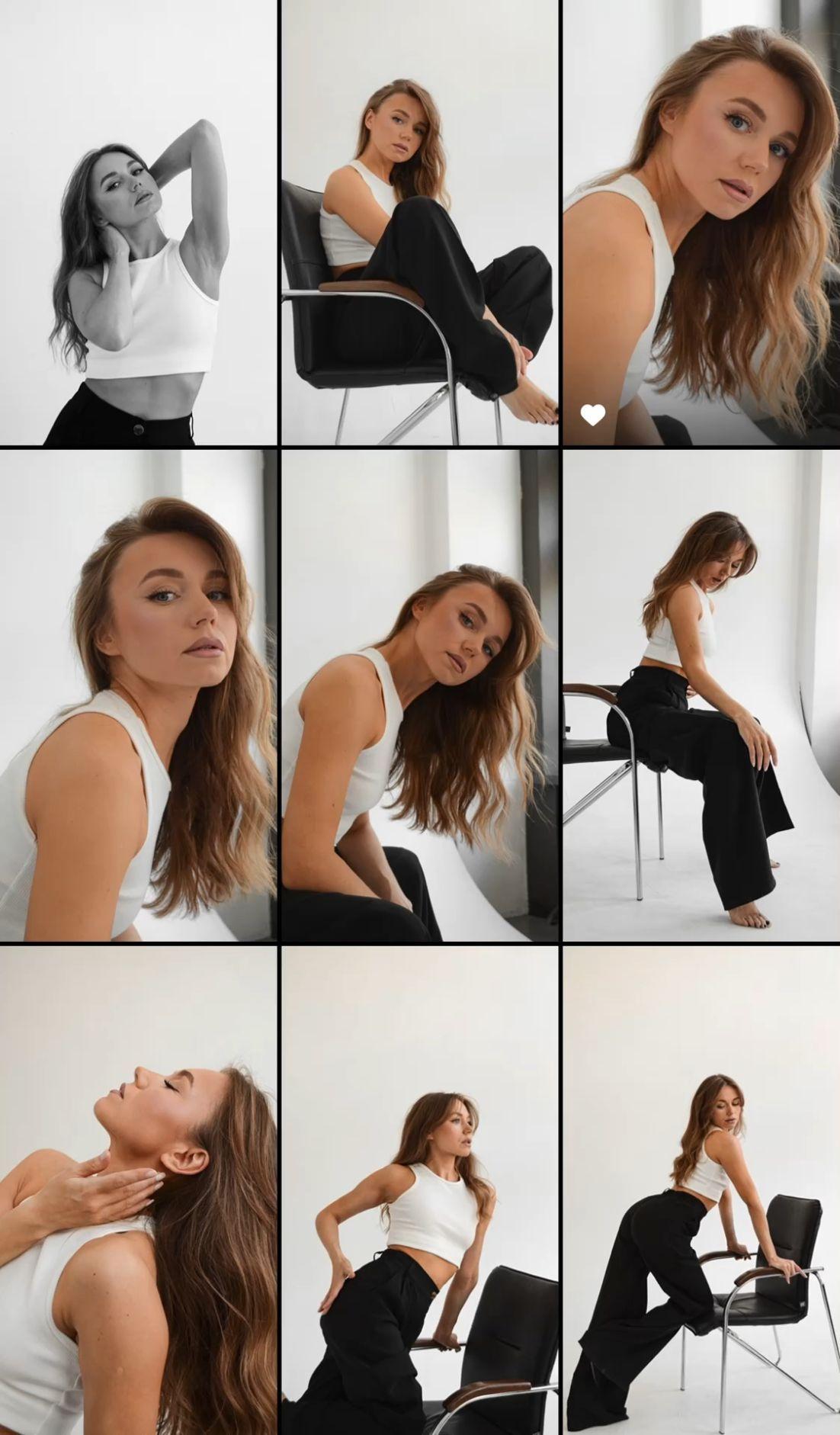This screenshot has width=840, height=1435.
Task: Open the side-profile portrait looking over the shoulder
Action: (138, 695)
